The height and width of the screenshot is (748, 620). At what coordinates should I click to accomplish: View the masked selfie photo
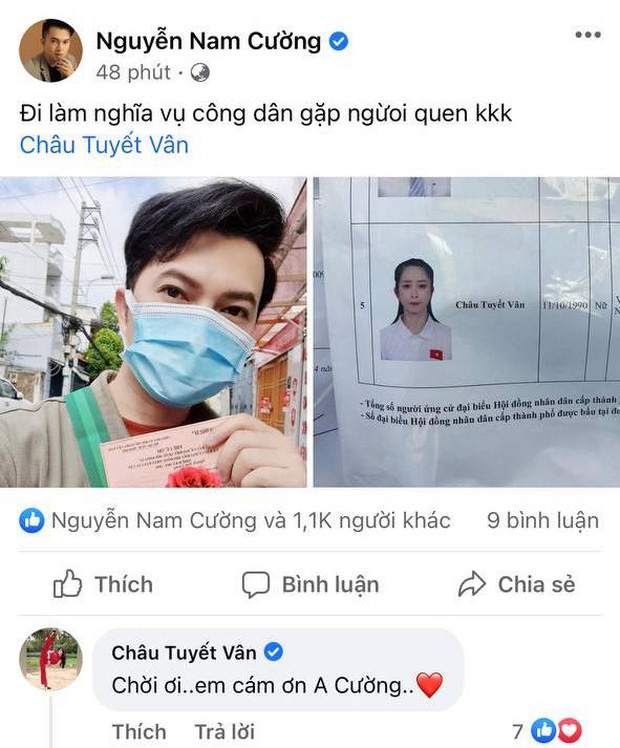153,333
